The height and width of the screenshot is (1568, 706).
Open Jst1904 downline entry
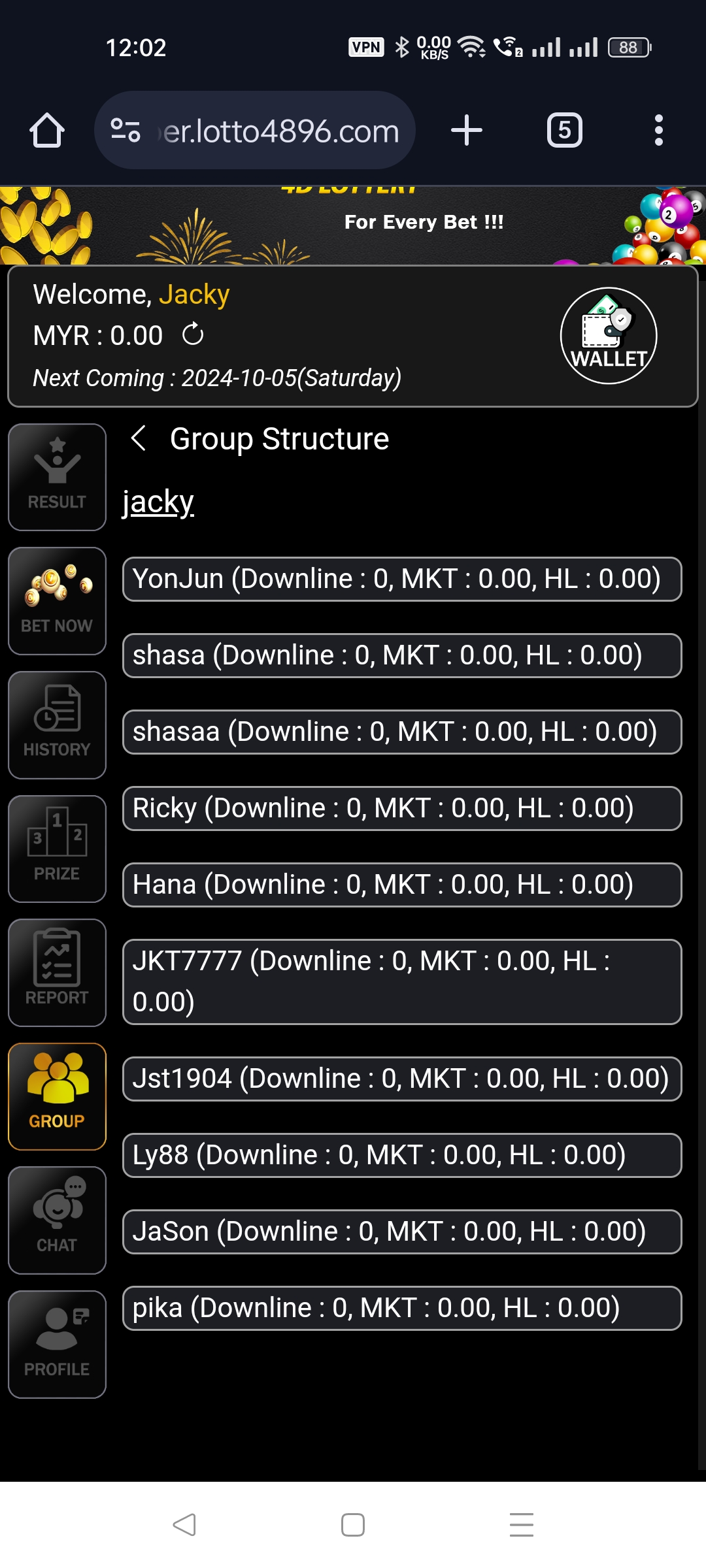click(401, 1079)
